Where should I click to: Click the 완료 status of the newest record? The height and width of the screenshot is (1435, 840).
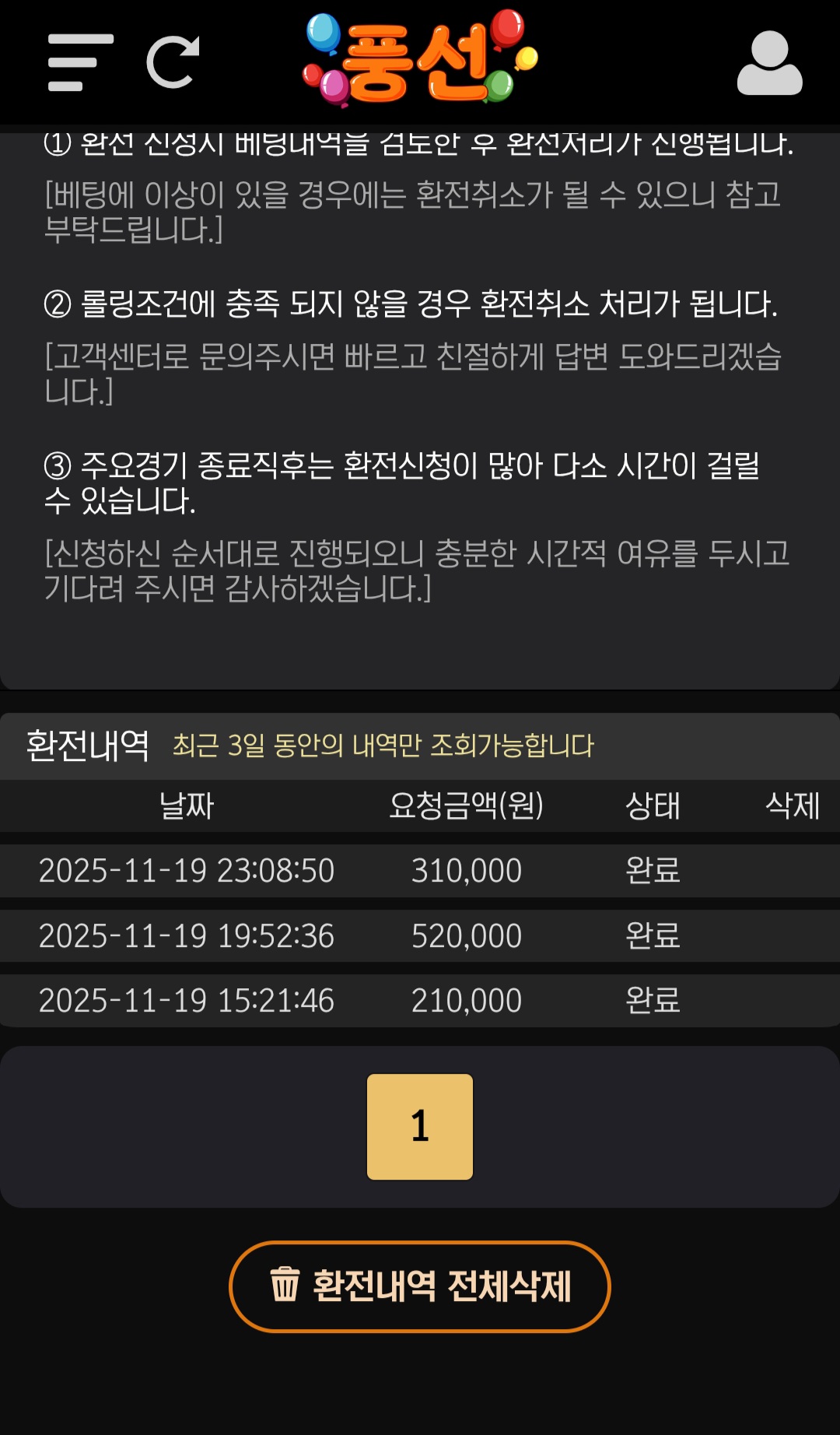(x=652, y=871)
